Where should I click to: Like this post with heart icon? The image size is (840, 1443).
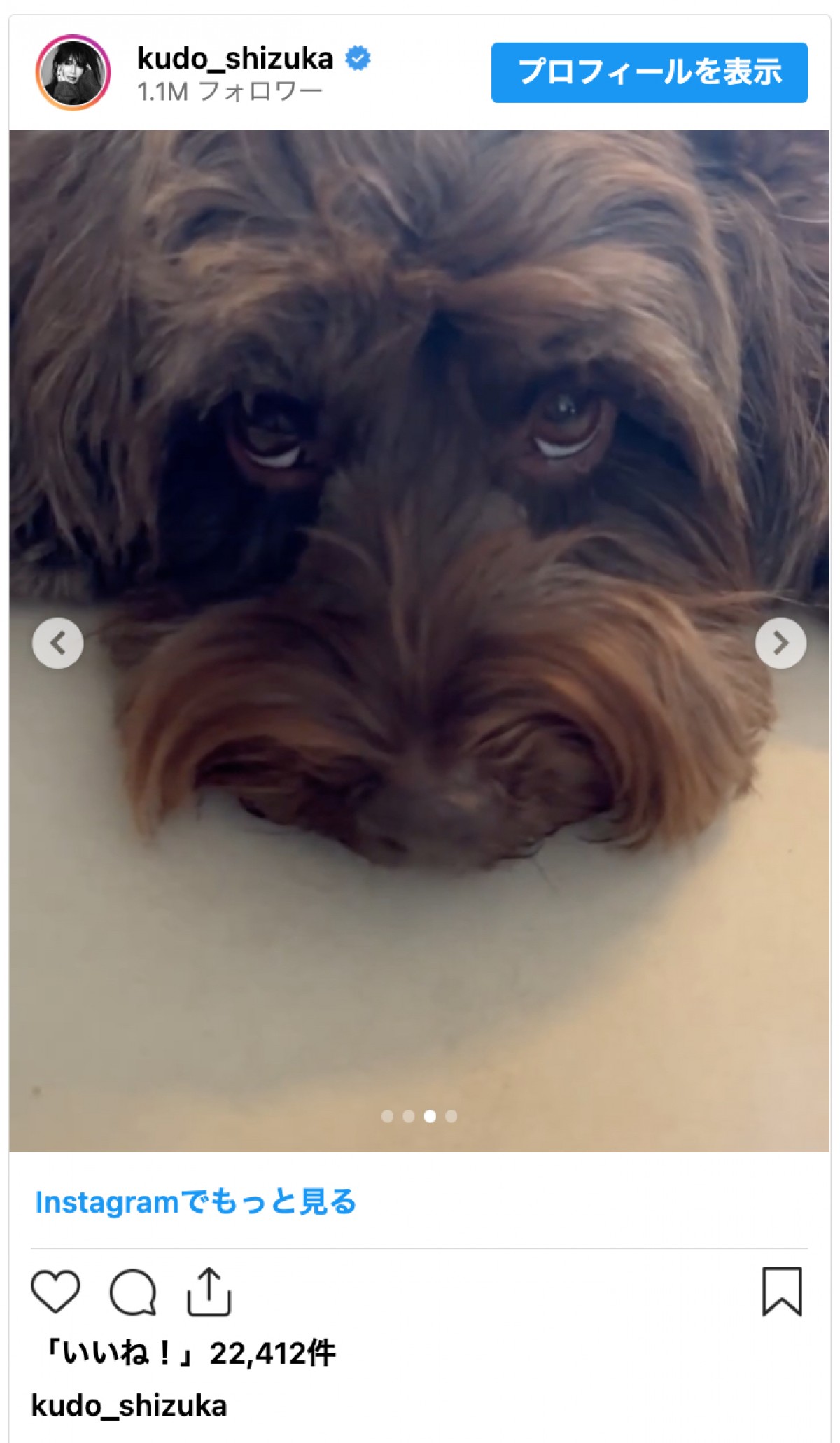pos(56,1291)
